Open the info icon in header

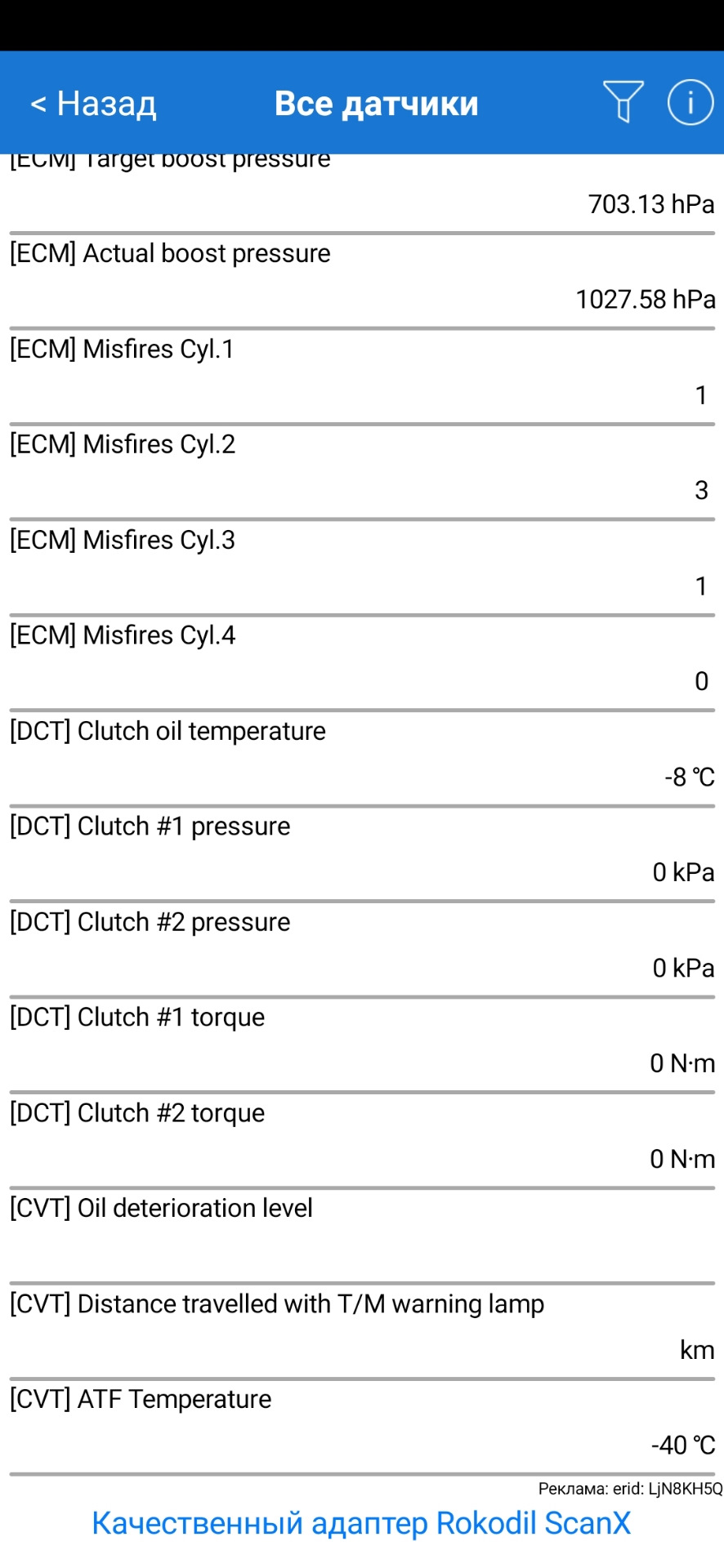pos(690,102)
